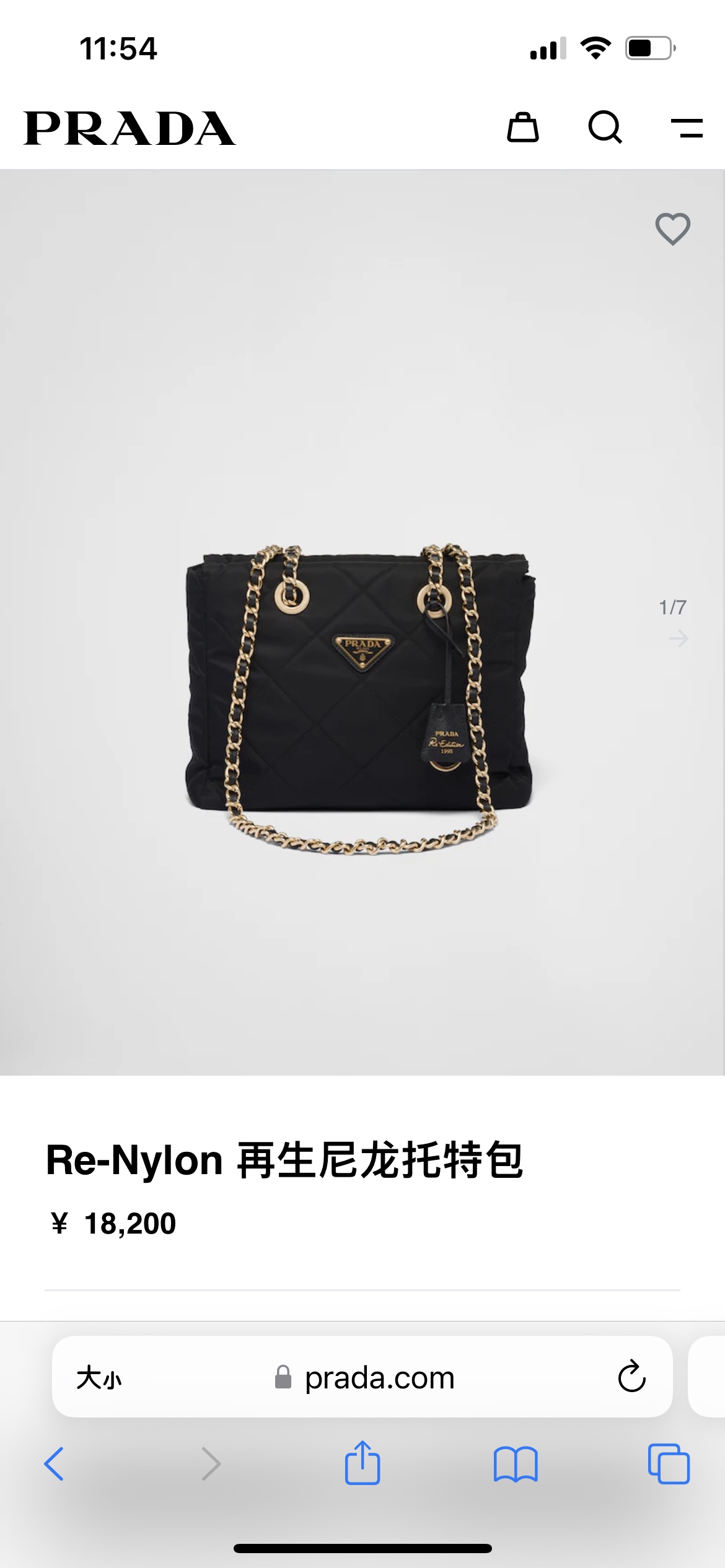
Task: Share this Prada page
Action: [x=362, y=1463]
